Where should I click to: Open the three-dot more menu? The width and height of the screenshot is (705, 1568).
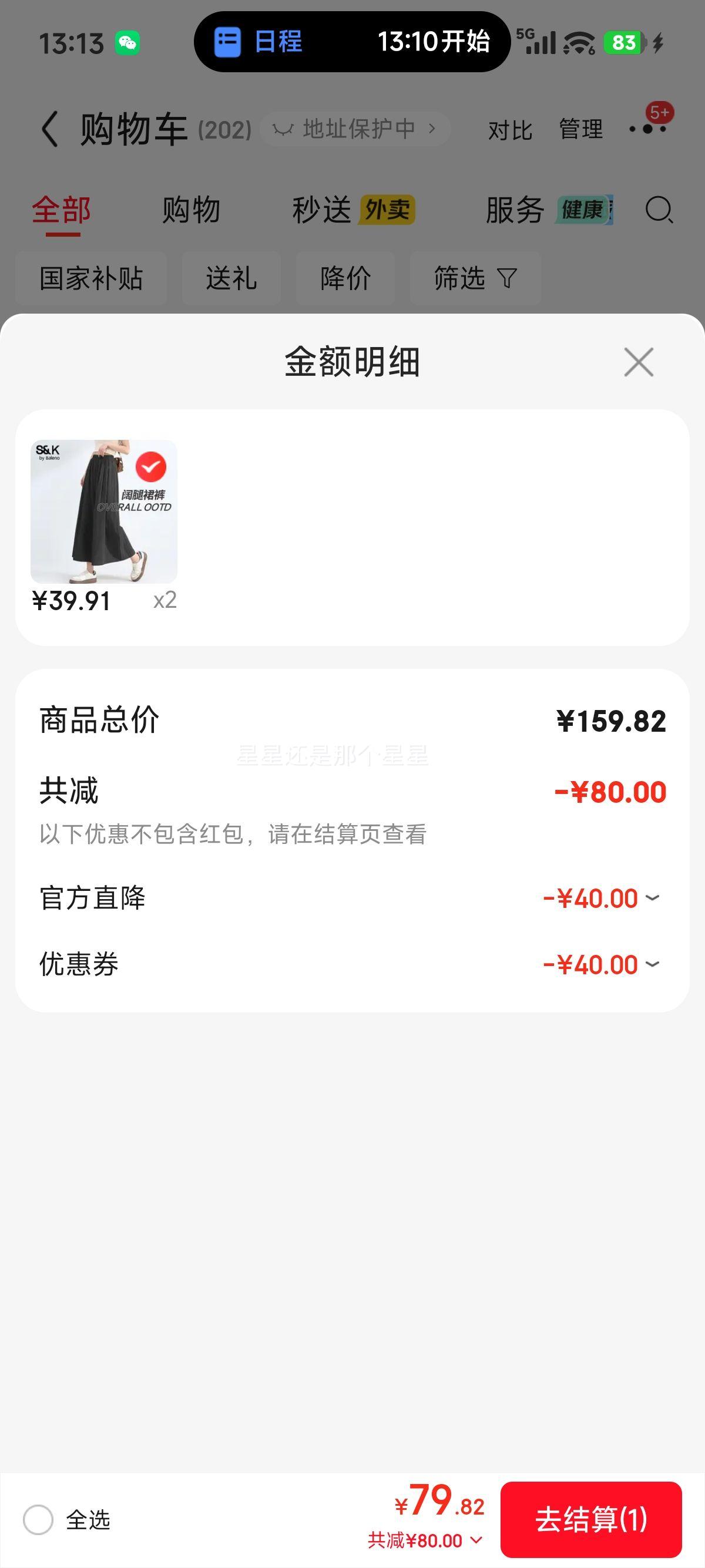coord(648,129)
